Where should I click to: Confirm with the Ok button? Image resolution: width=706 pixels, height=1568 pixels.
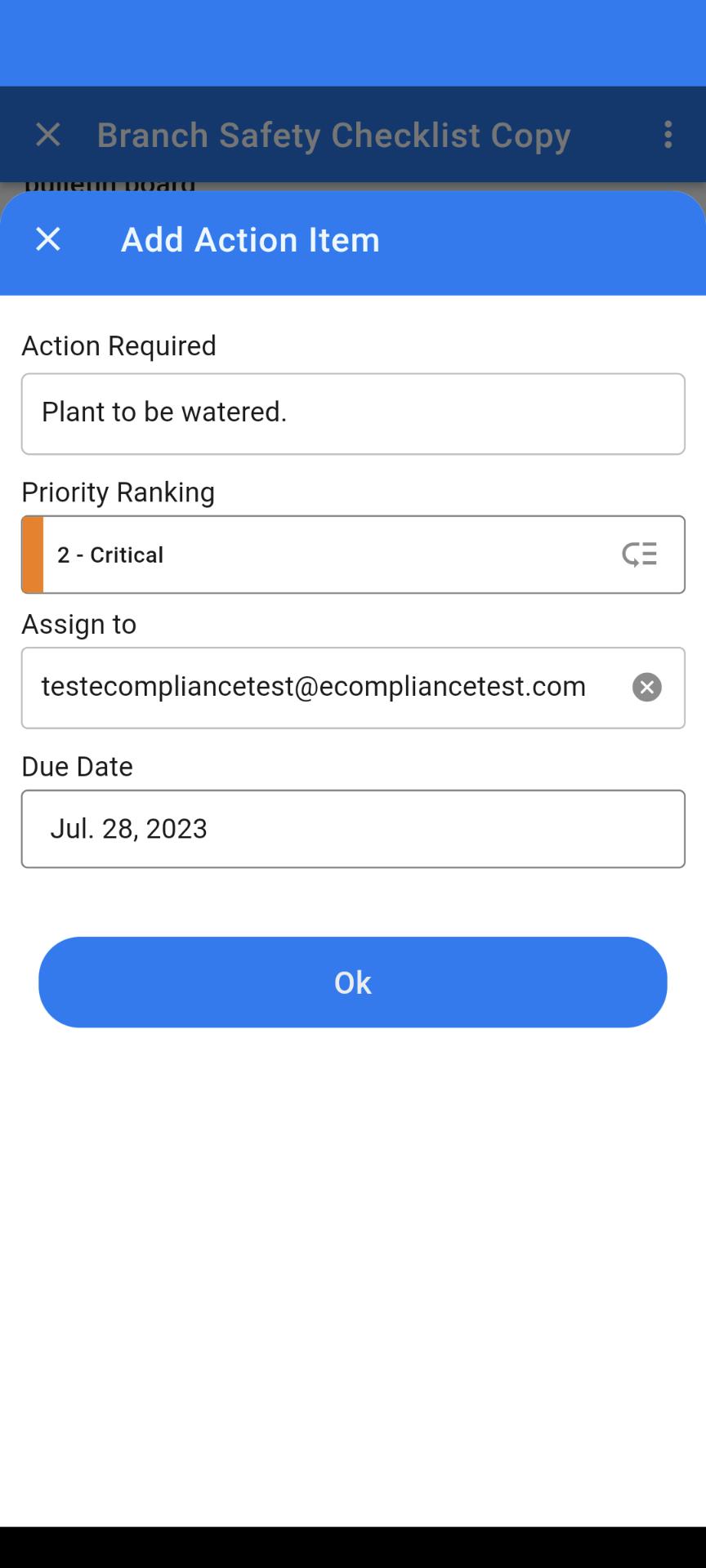pyautogui.click(x=353, y=982)
